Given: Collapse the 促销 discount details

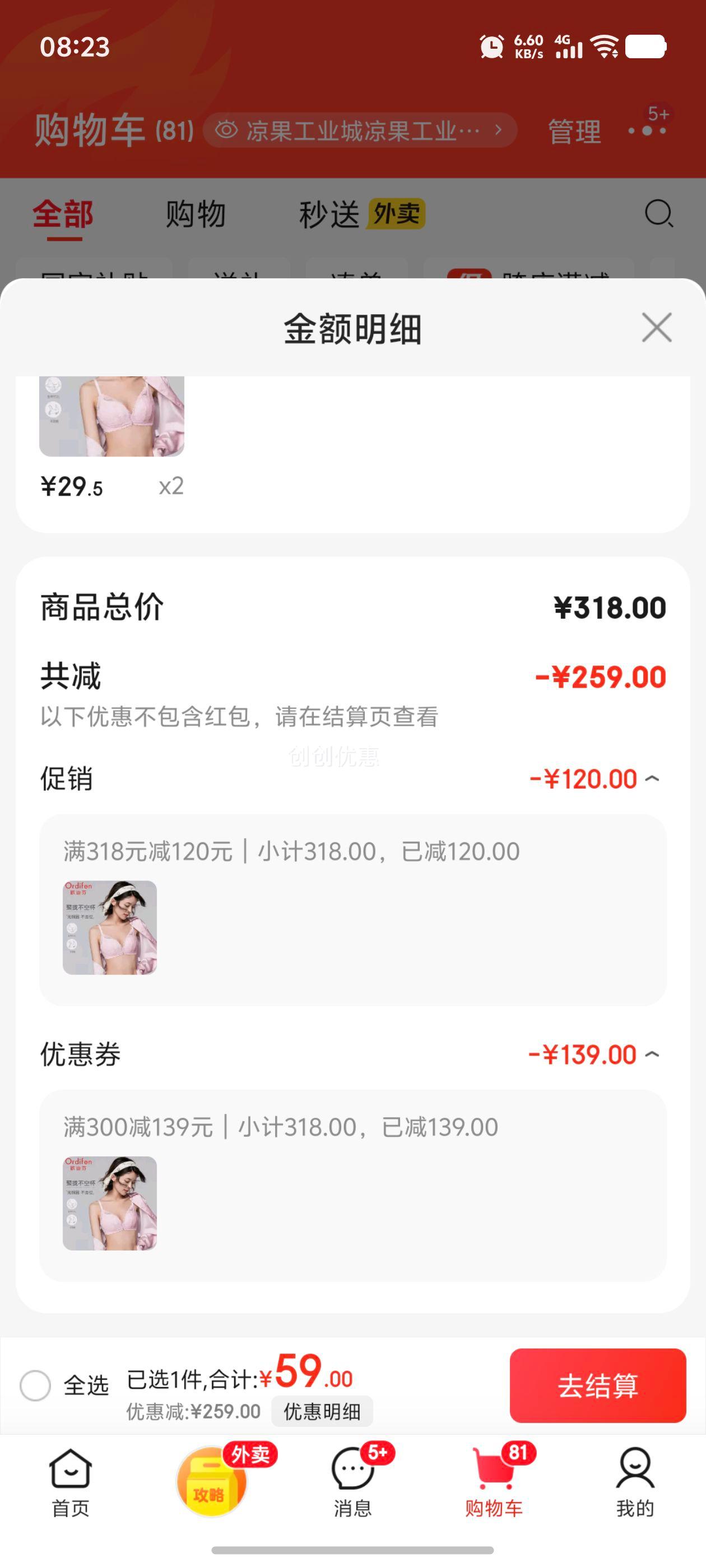Looking at the screenshot, I should (x=652, y=779).
